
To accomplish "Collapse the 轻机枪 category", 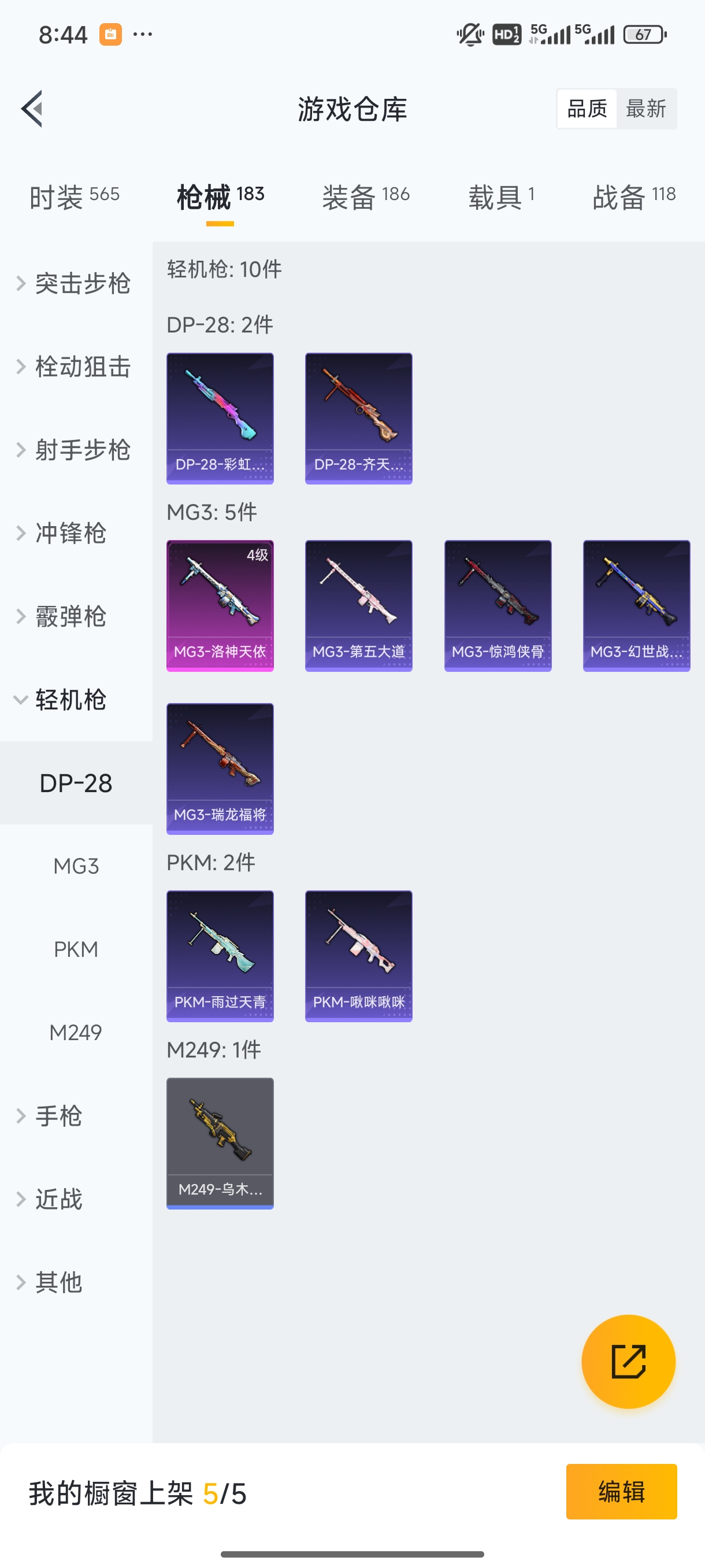I will click(76, 700).
